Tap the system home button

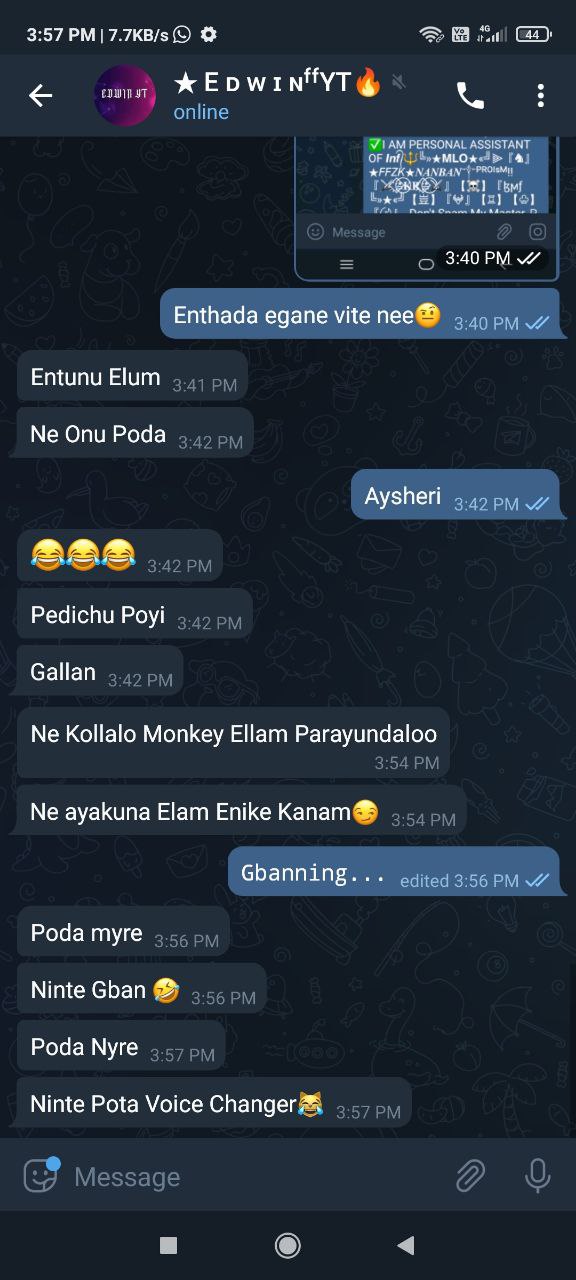point(288,1245)
